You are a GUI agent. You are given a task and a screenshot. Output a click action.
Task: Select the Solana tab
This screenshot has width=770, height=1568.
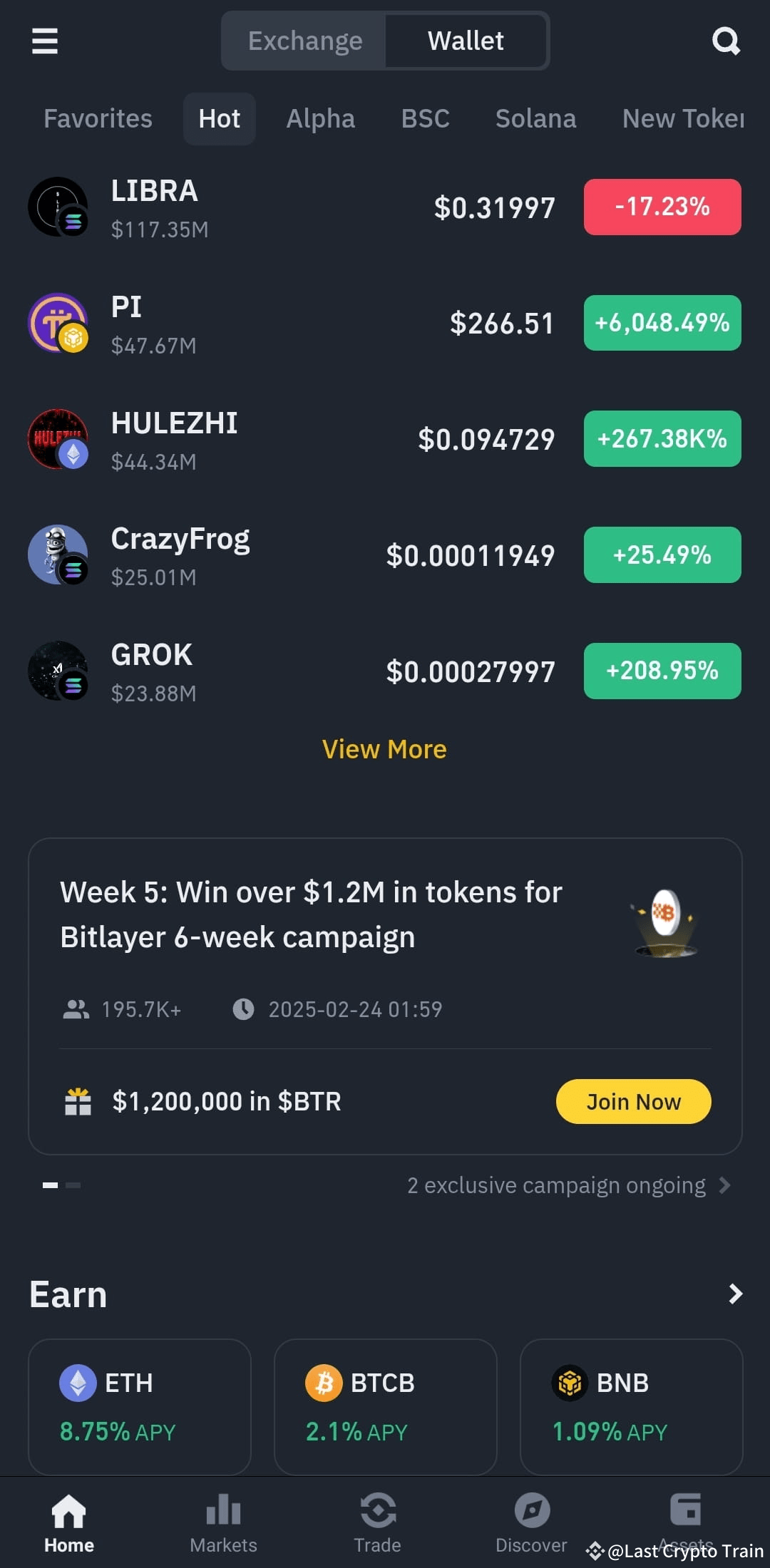click(x=536, y=118)
